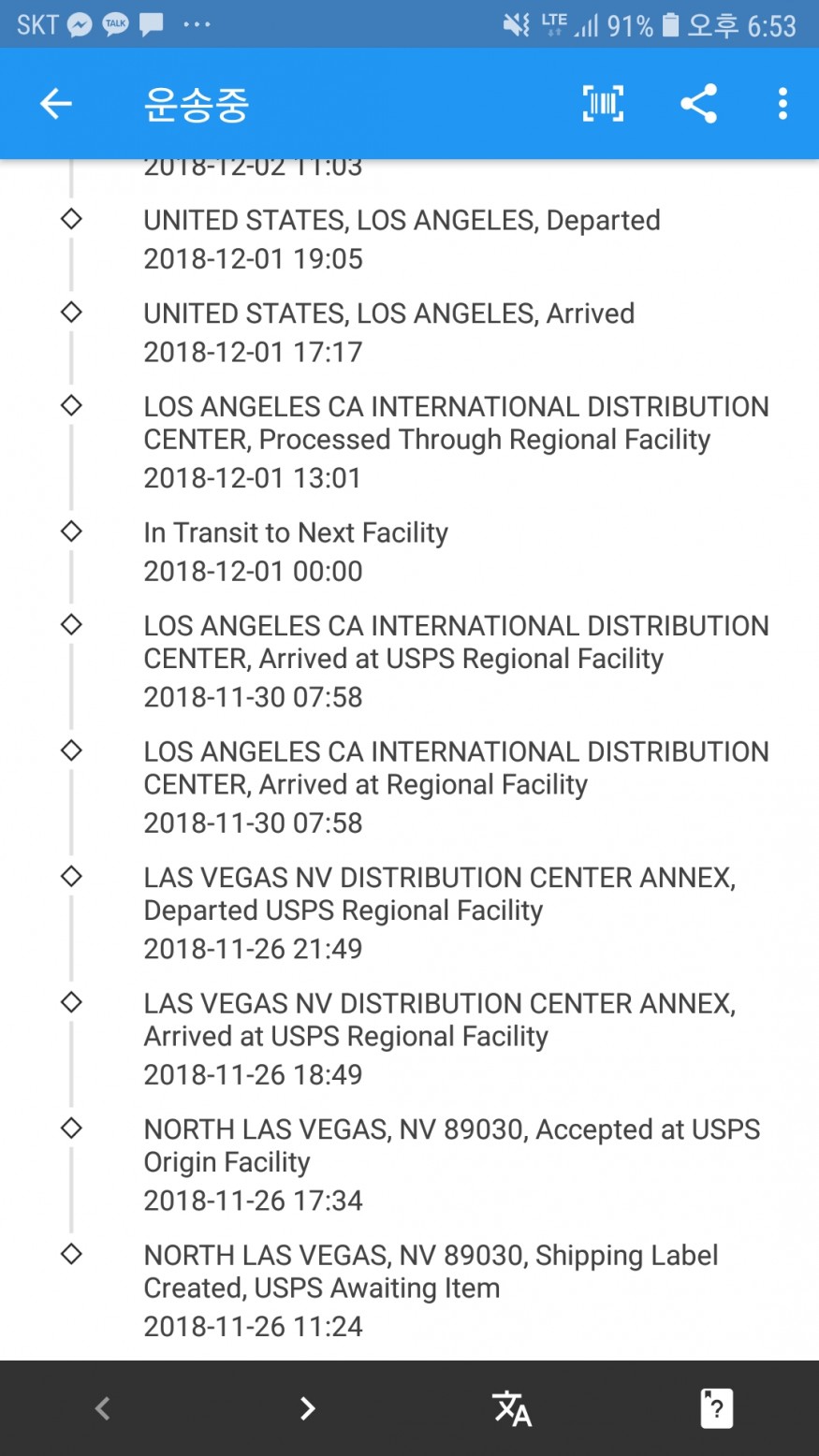Open the overflow menu
Image resolution: width=819 pixels, height=1456 pixels.
click(x=782, y=104)
